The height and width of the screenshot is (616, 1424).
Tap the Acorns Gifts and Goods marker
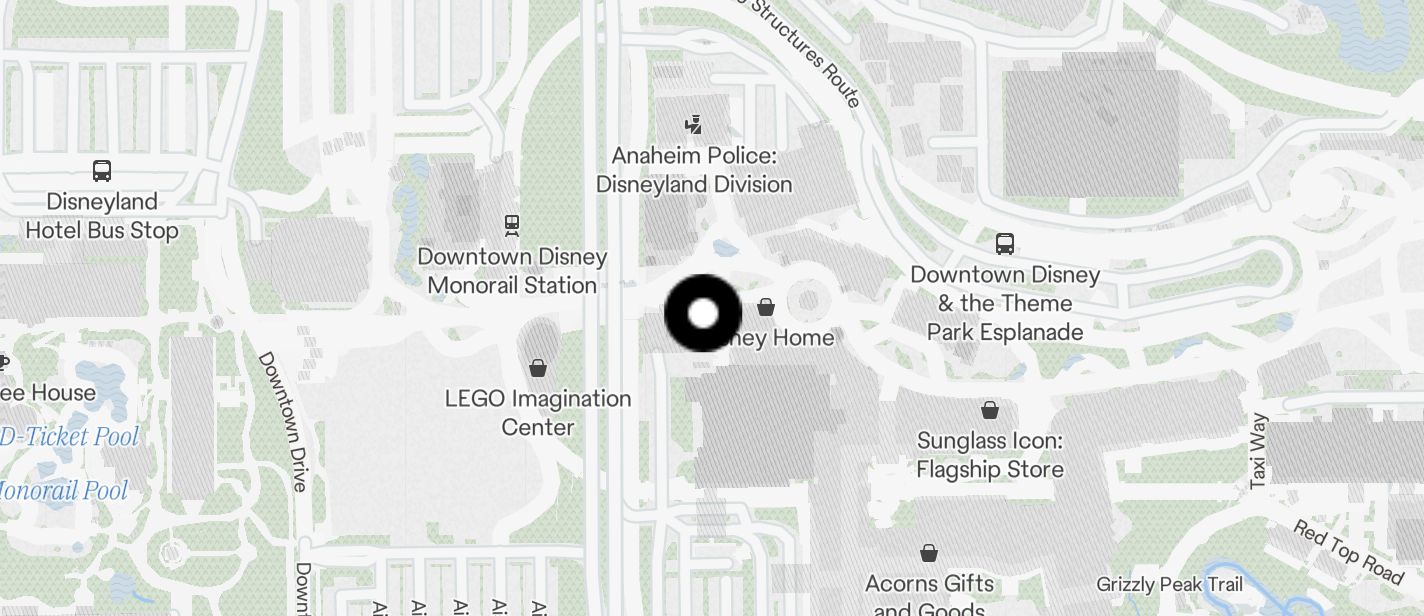pos(929,553)
